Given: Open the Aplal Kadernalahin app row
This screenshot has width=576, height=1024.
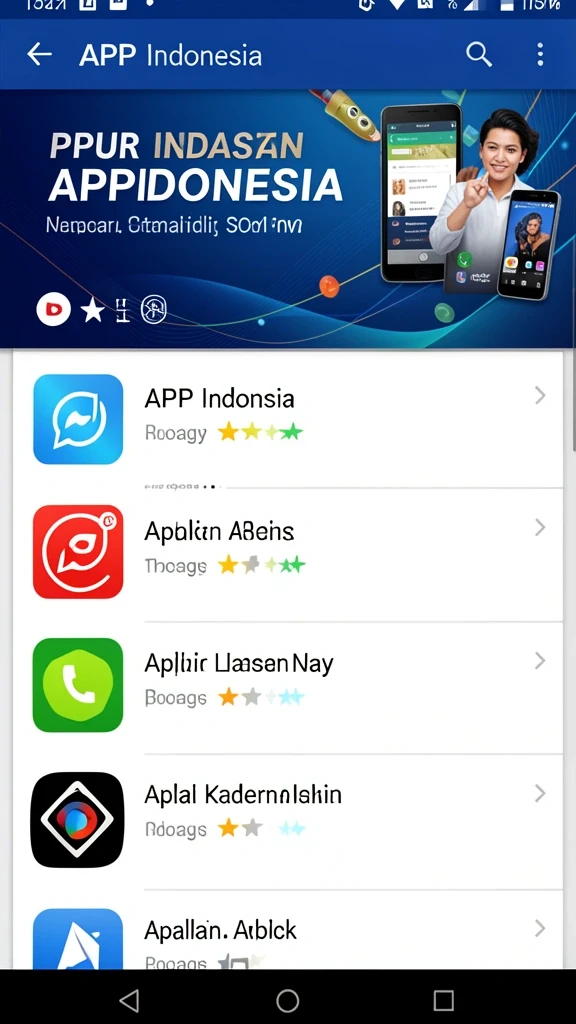Looking at the screenshot, I should click(288, 822).
